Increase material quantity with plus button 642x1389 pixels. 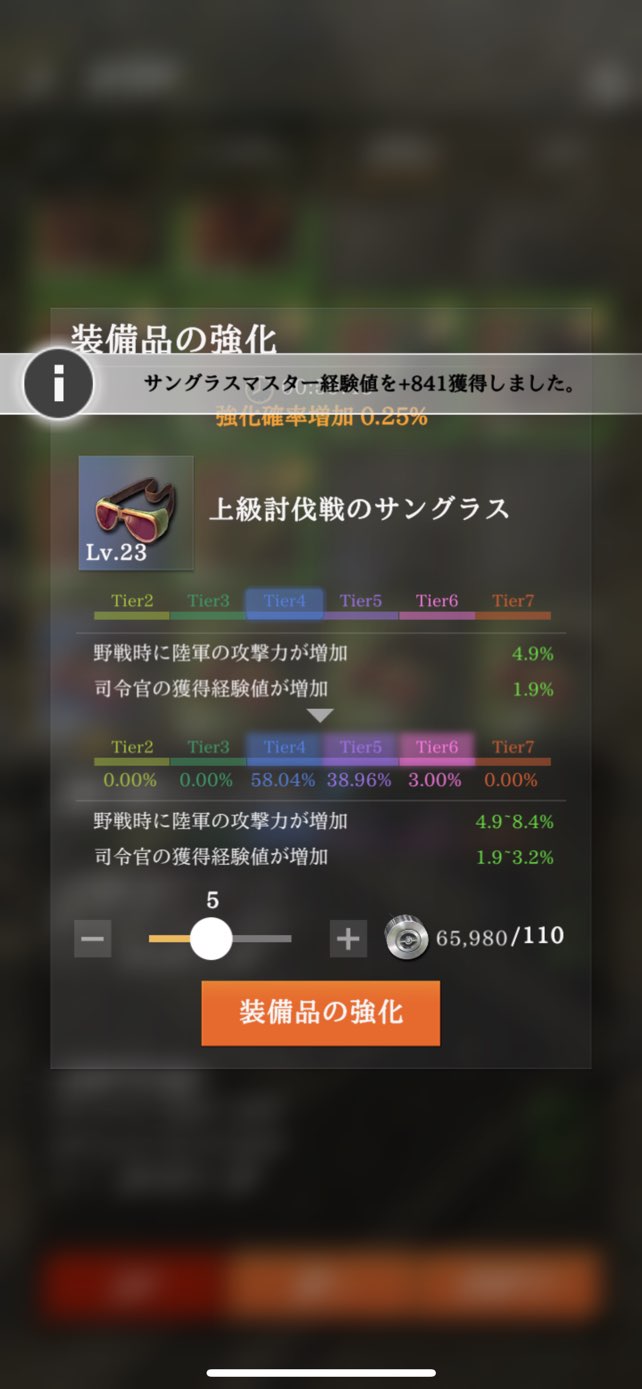348,939
